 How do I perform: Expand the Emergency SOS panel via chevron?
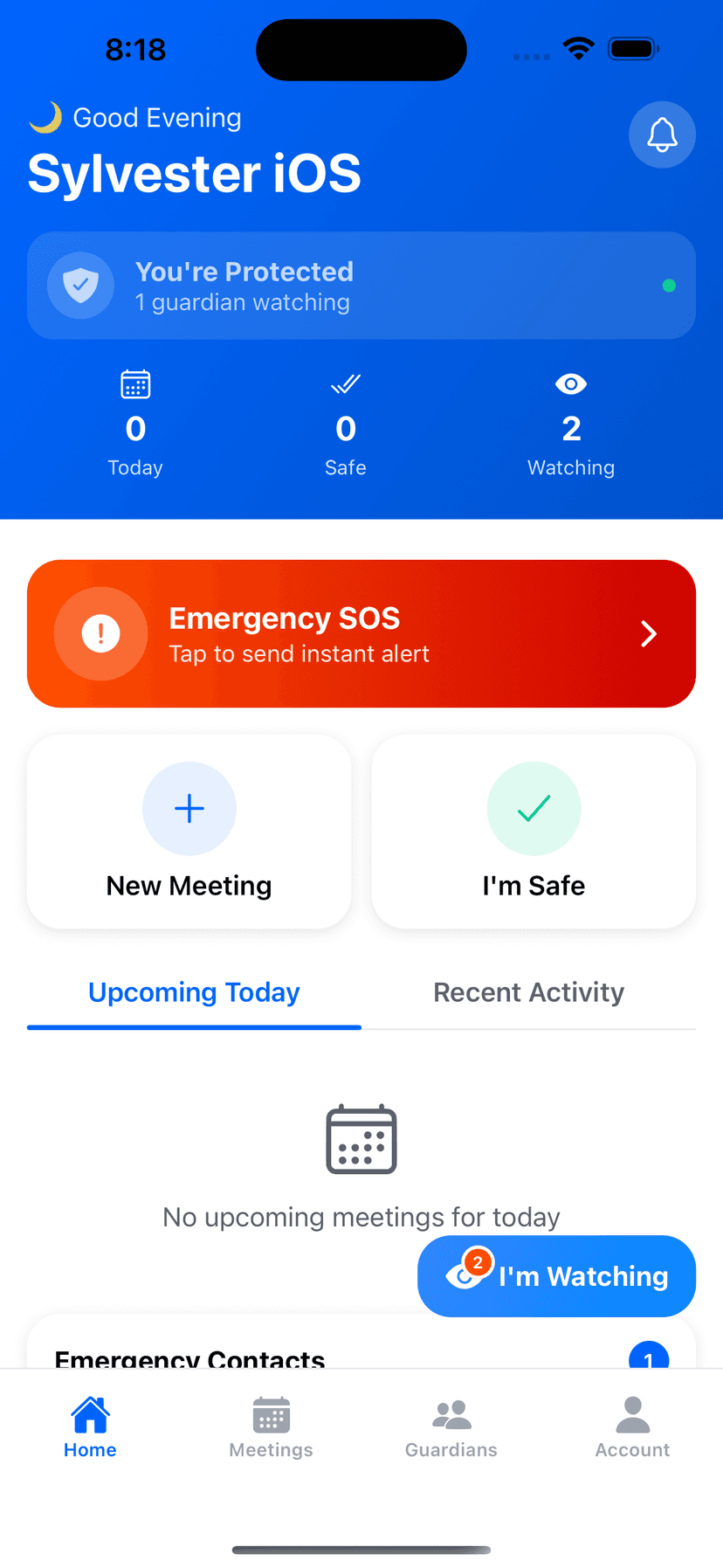click(x=648, y=633)
